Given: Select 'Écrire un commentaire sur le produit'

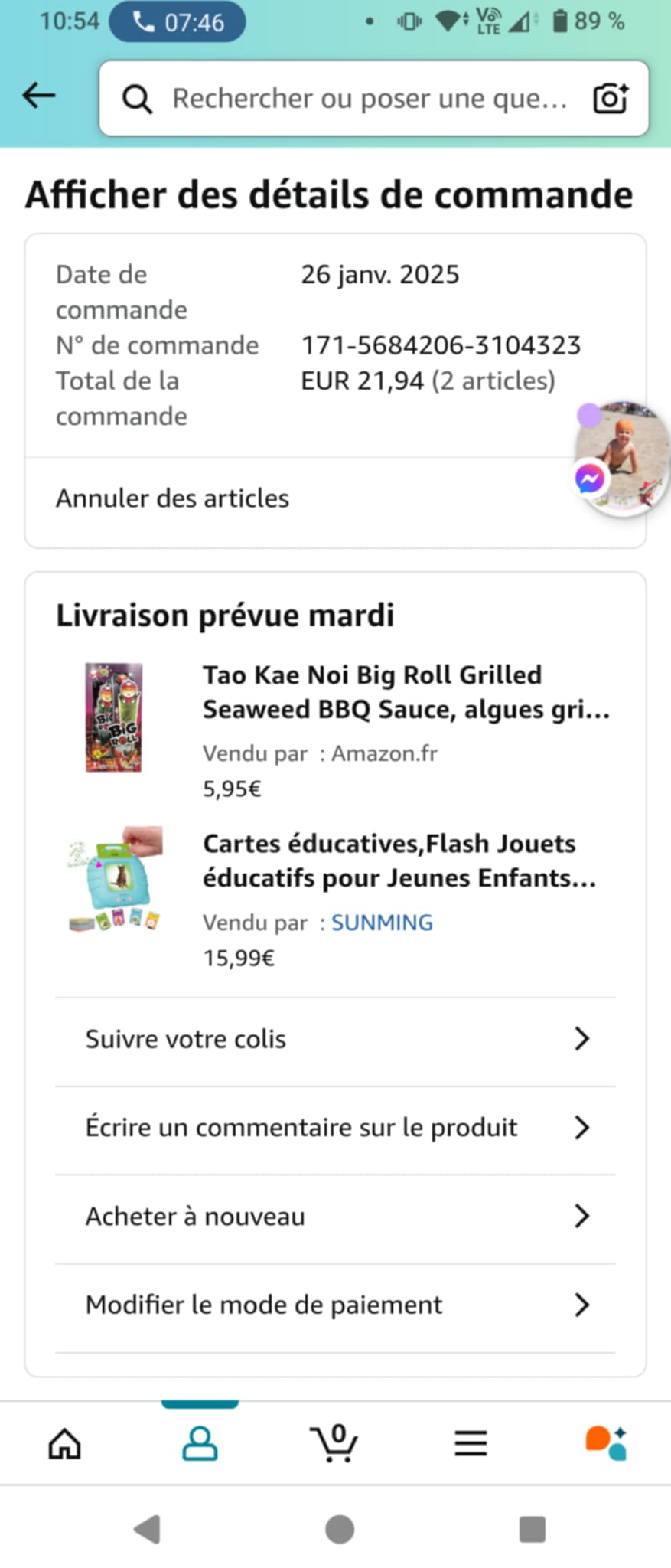Looking at the screenshot, I should click(335, 1128).
